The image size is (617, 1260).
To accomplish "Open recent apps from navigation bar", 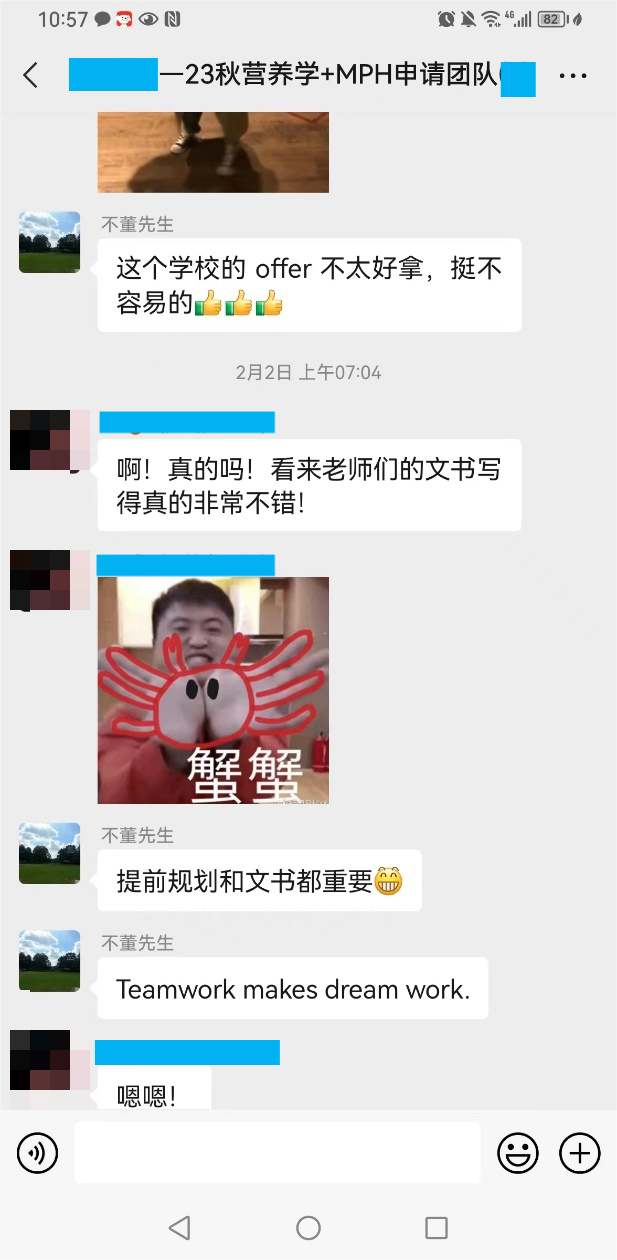I will [436, 1227].
